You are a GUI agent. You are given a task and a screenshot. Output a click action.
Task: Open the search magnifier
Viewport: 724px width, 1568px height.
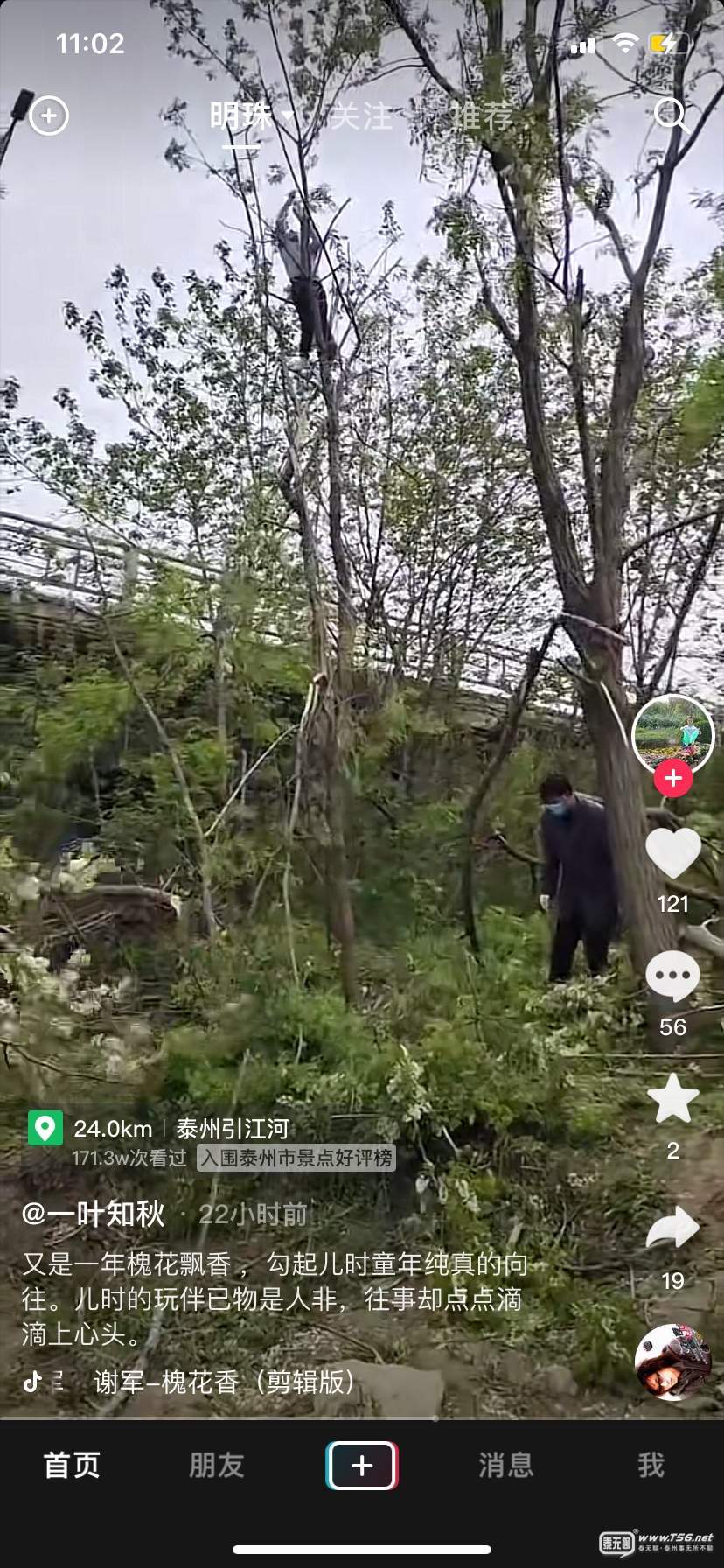(671, 115)
